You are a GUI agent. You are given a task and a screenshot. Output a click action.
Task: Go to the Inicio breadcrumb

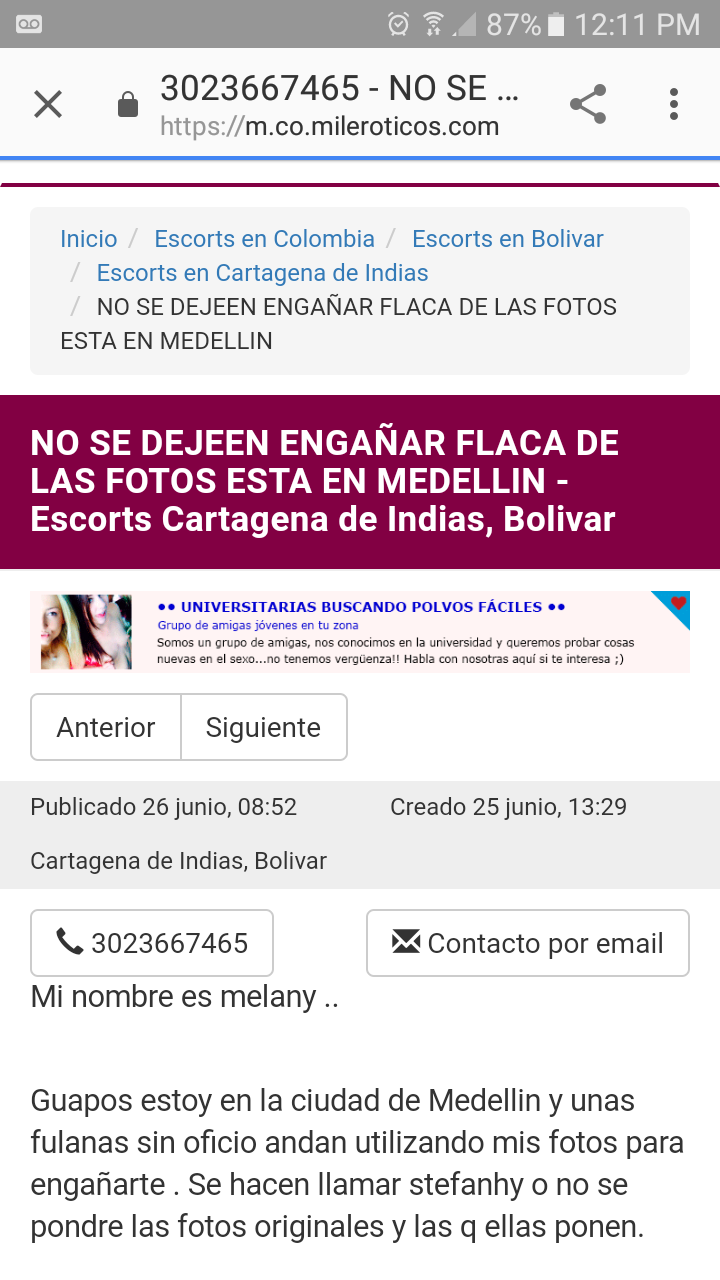coord(88,239)
